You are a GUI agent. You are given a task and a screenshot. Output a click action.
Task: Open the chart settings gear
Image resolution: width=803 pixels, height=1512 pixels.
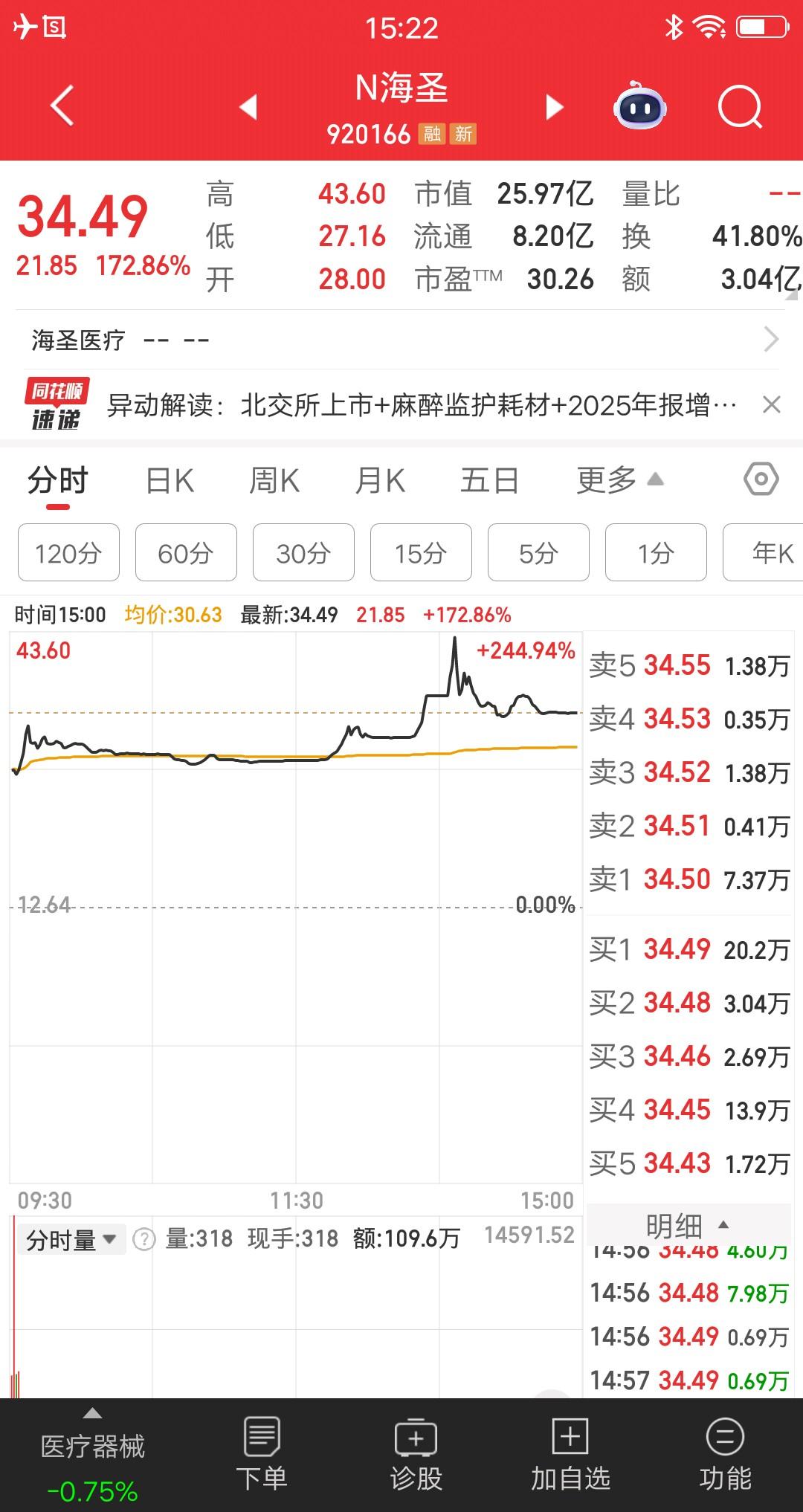[x=761, y=480]
